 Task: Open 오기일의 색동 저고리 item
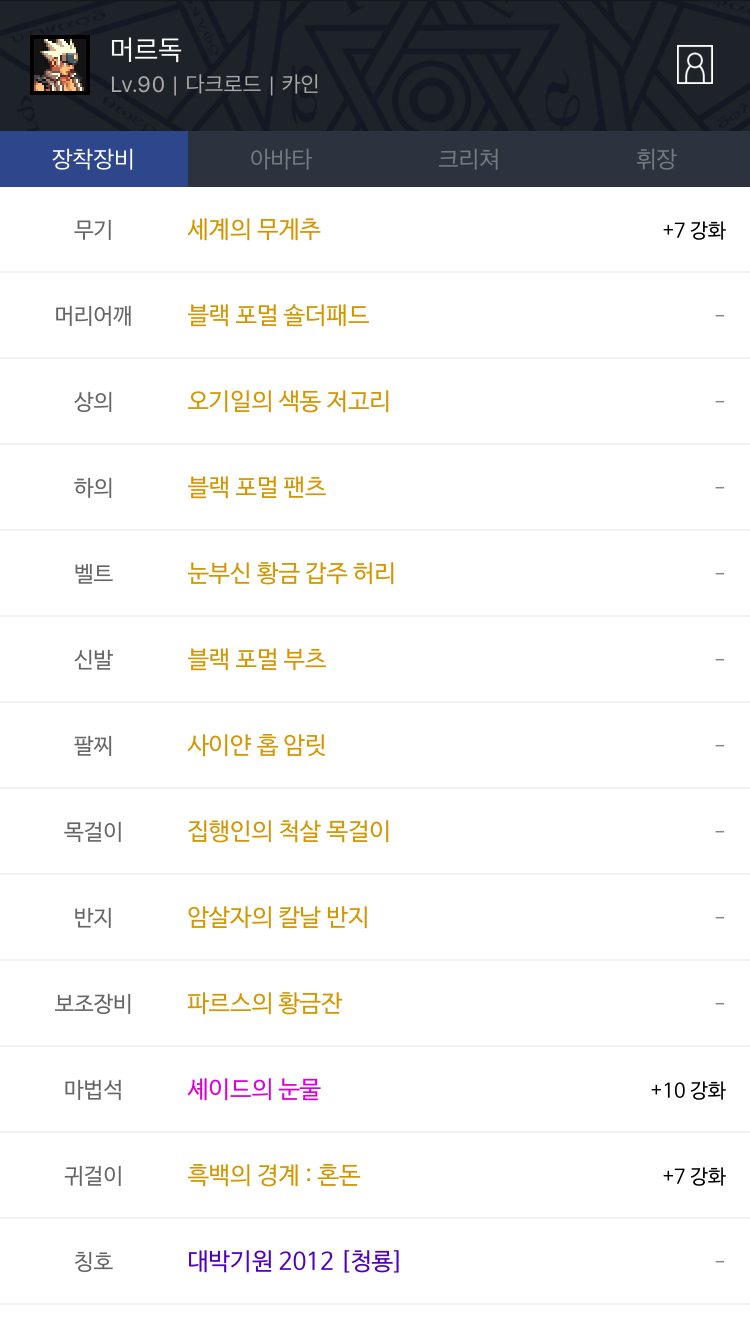[x=288, y=401]
